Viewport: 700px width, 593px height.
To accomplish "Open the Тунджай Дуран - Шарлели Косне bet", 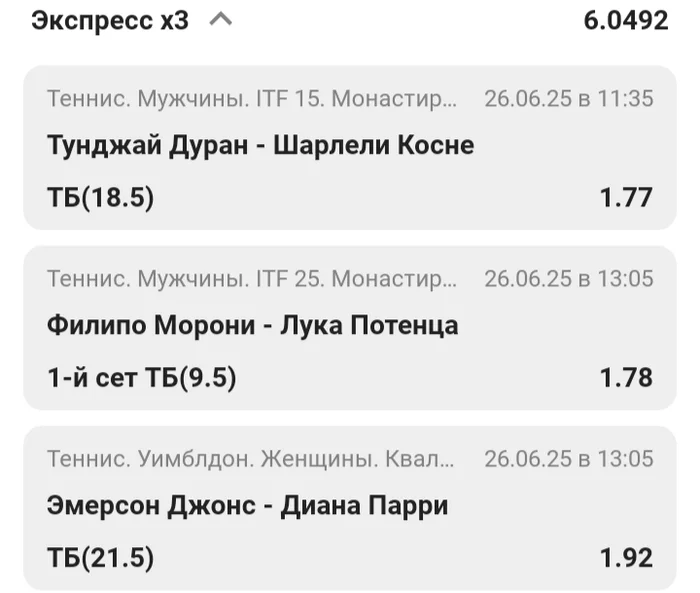I will coord(260,146).
